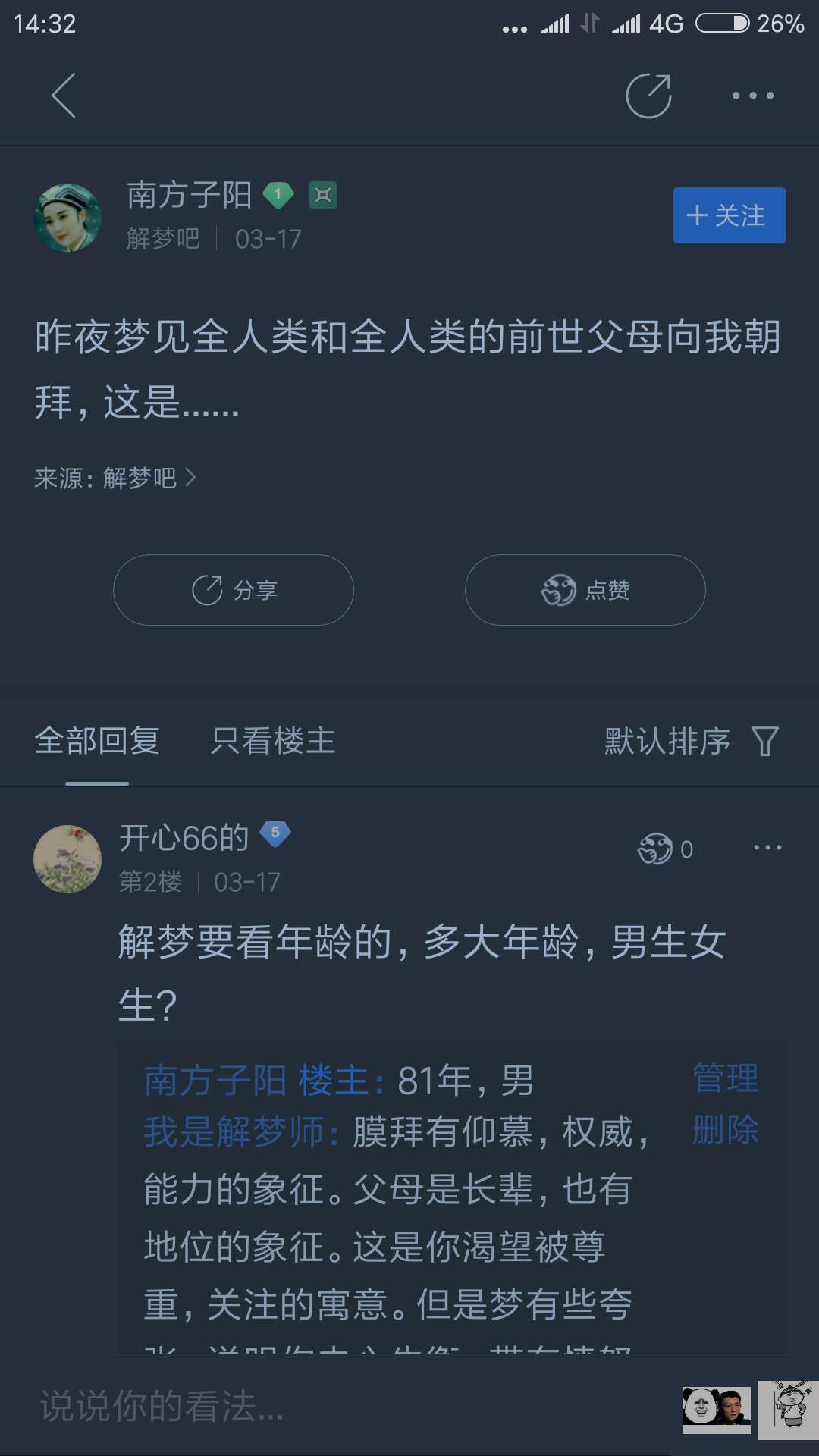Image resolution: width=819 pixels, height=1456 pixels.
Task: Open 开心66的's profile avatar
Action: pyautogui.click(x=67, y=858)
